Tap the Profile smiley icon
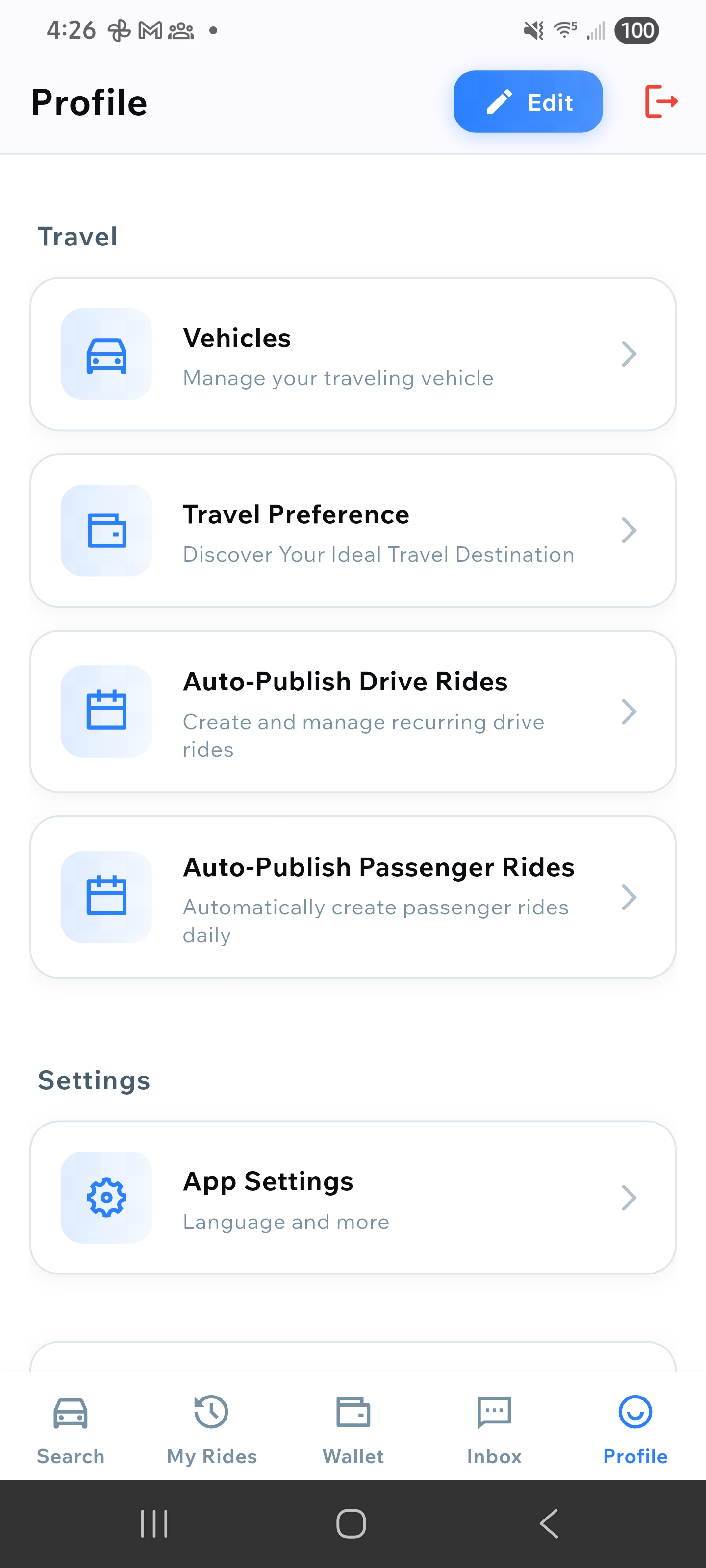The image size is (706, 1568). [635, 1413]
